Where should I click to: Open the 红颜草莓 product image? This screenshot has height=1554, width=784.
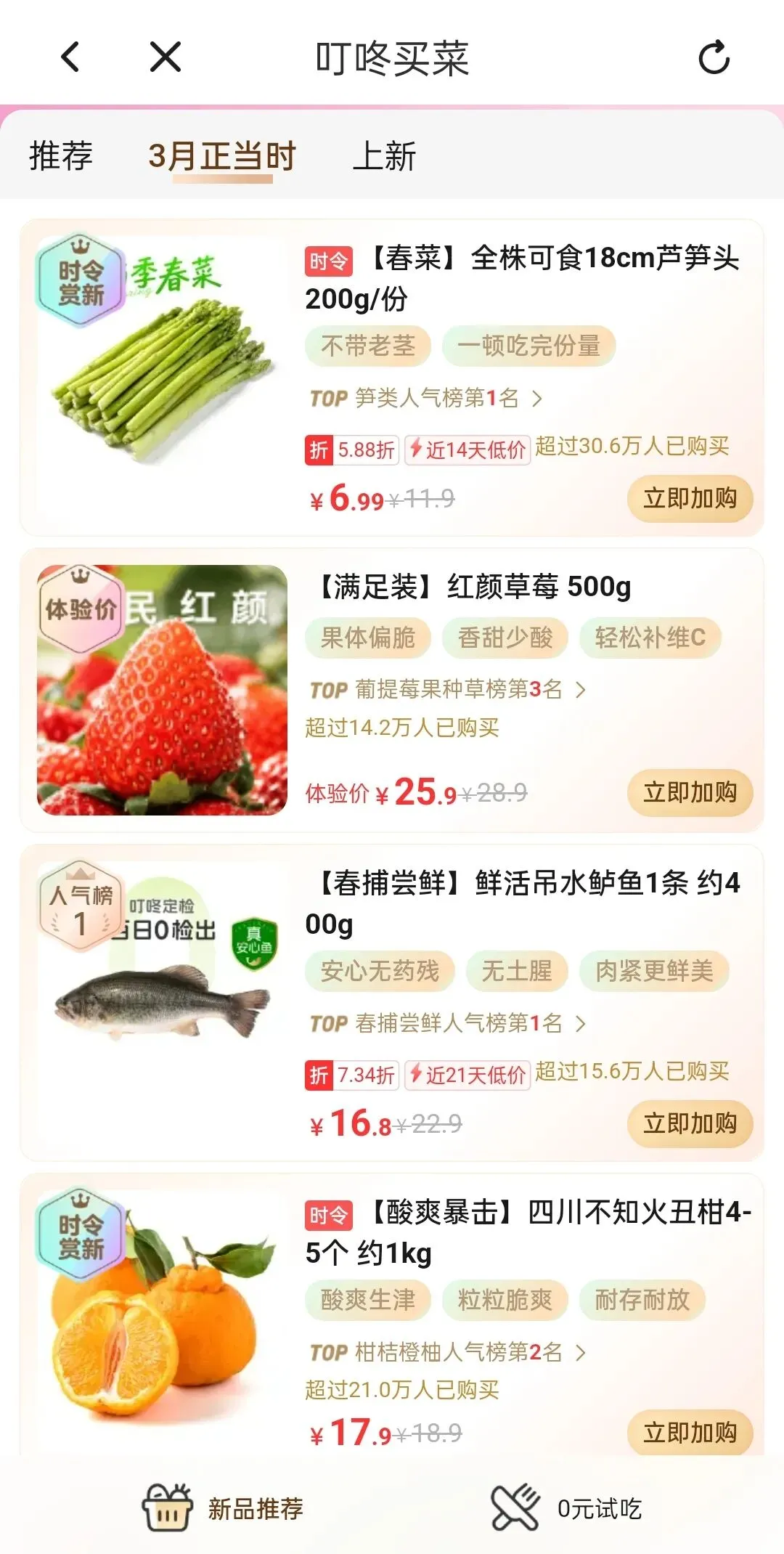[162, 690]
